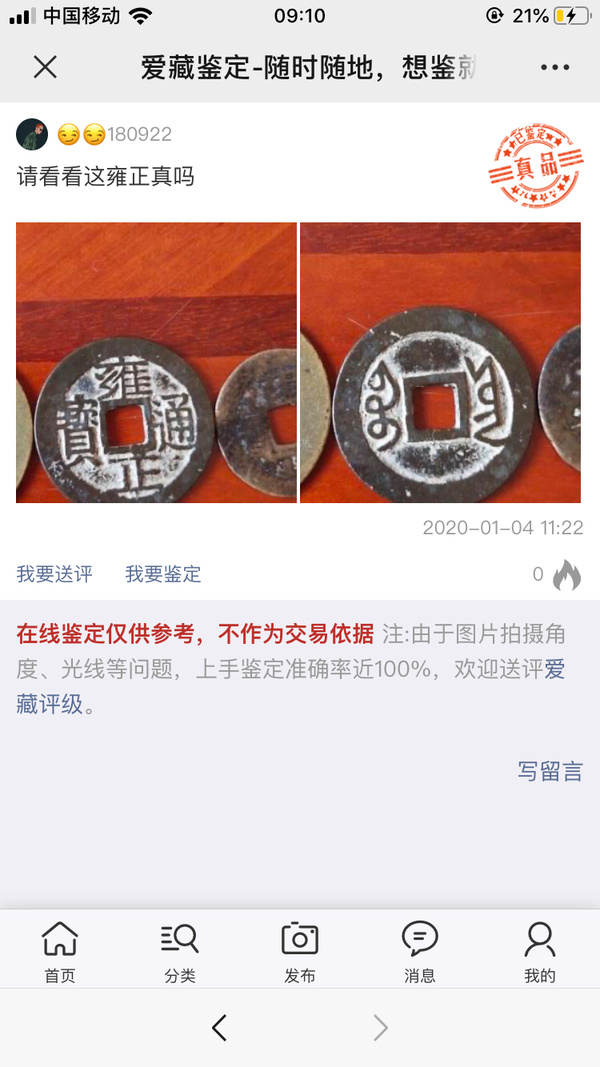Write a comment via 写留言
Screen dimensions: 600x1067
pyautogui.click(x=549, y=771)
